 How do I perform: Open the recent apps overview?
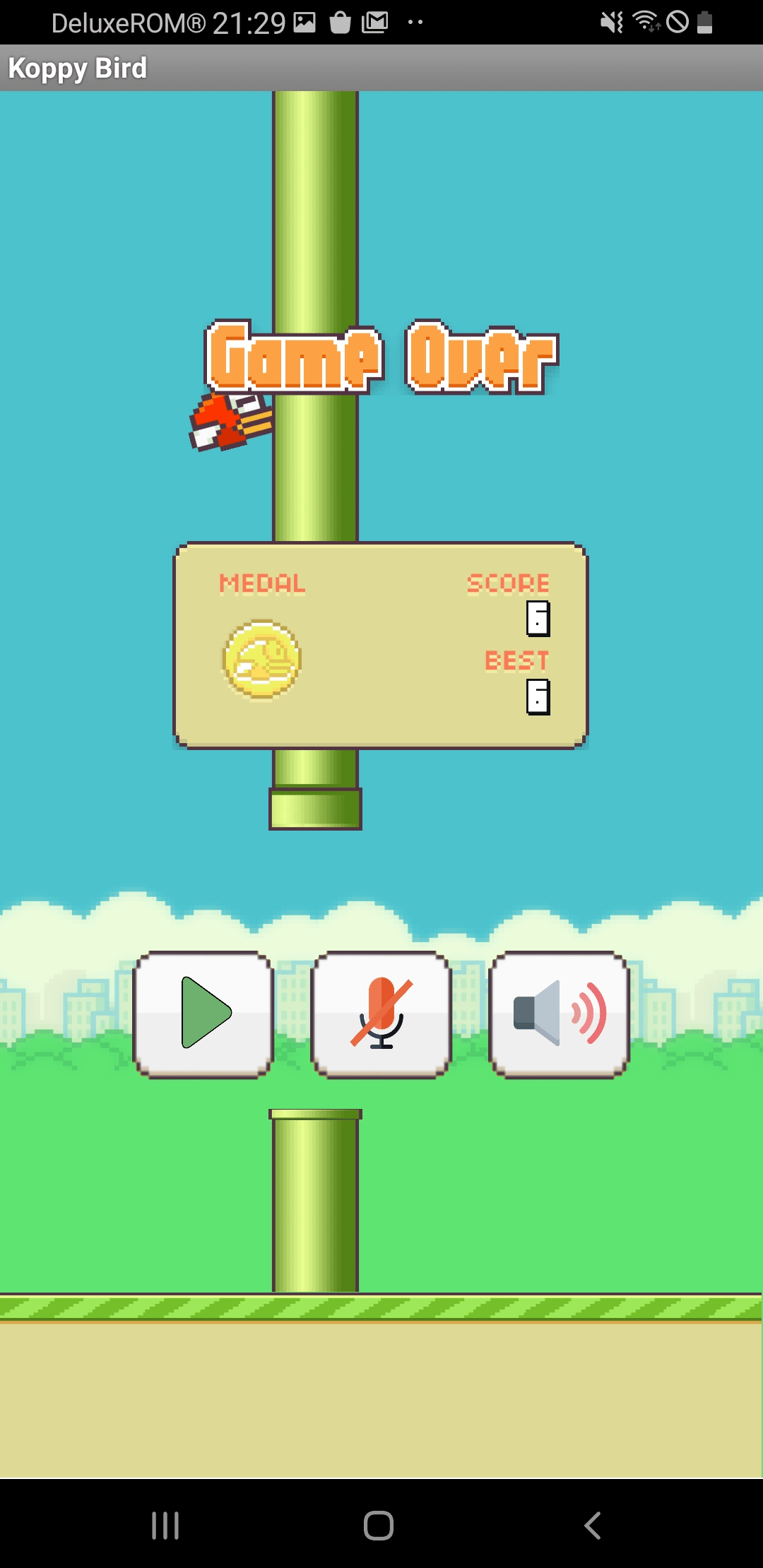point(165,1525)
